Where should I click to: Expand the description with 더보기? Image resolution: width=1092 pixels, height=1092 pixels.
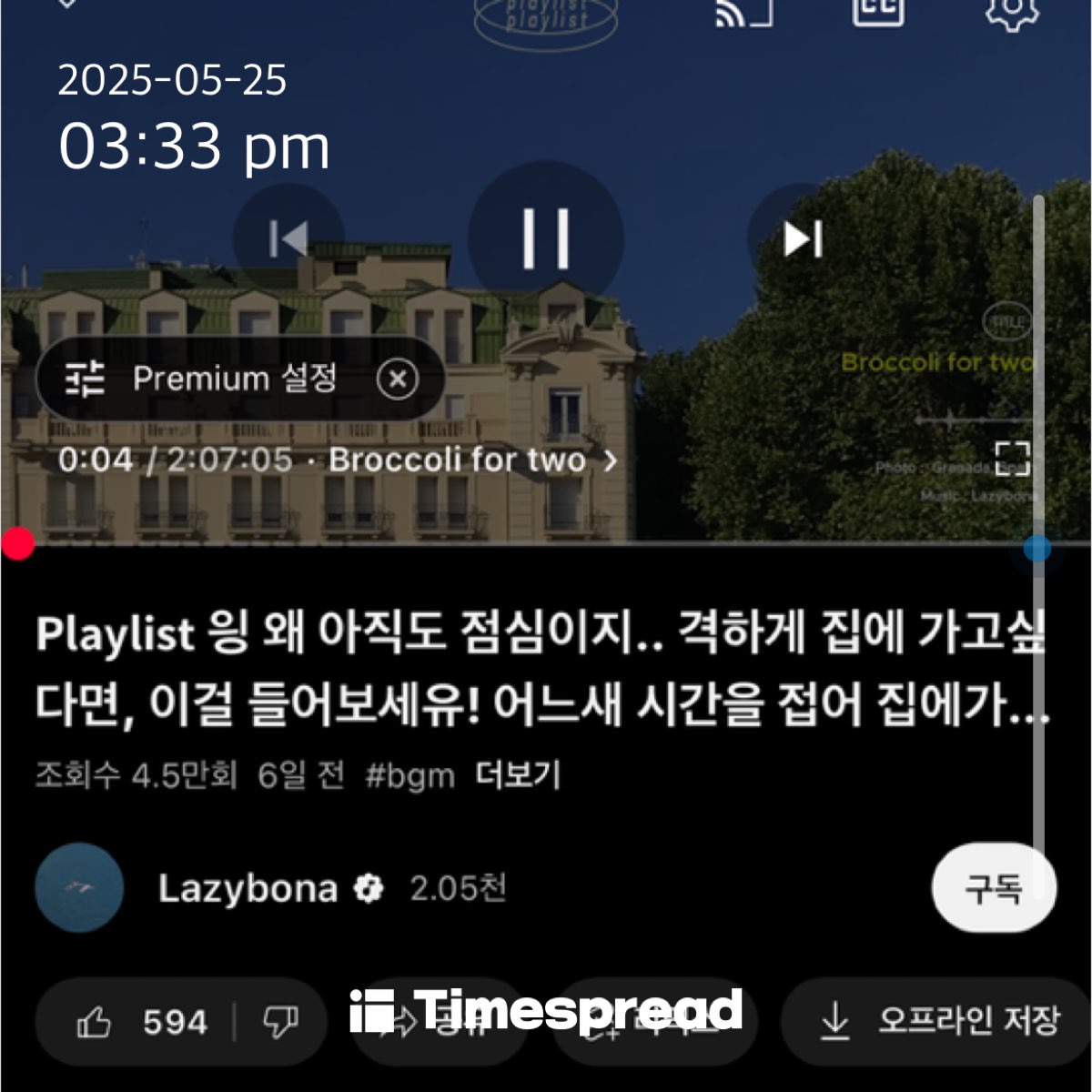(x=518, y=775)
